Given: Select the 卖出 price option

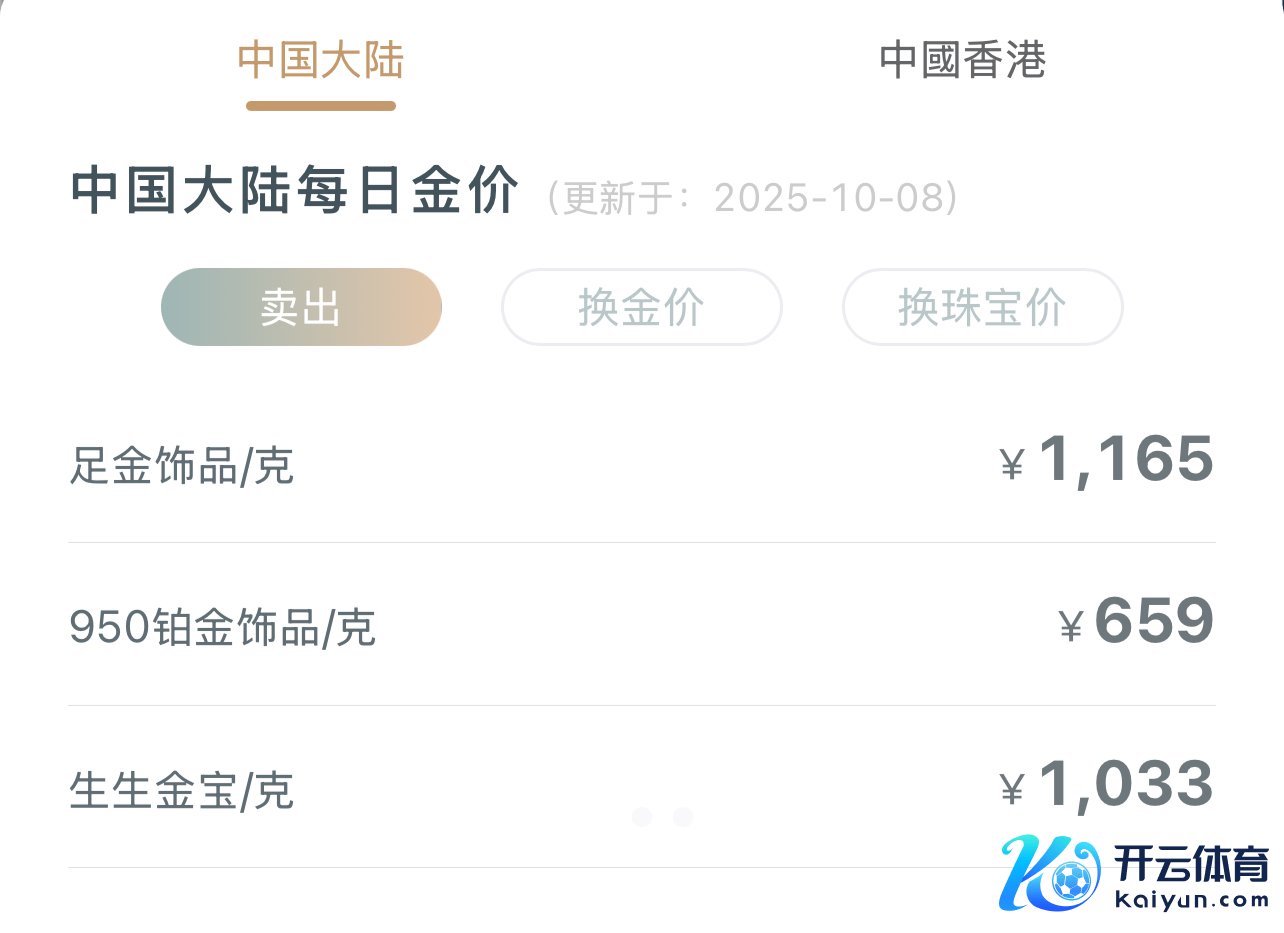Looking at the screenshot, I should coord(301,307).
